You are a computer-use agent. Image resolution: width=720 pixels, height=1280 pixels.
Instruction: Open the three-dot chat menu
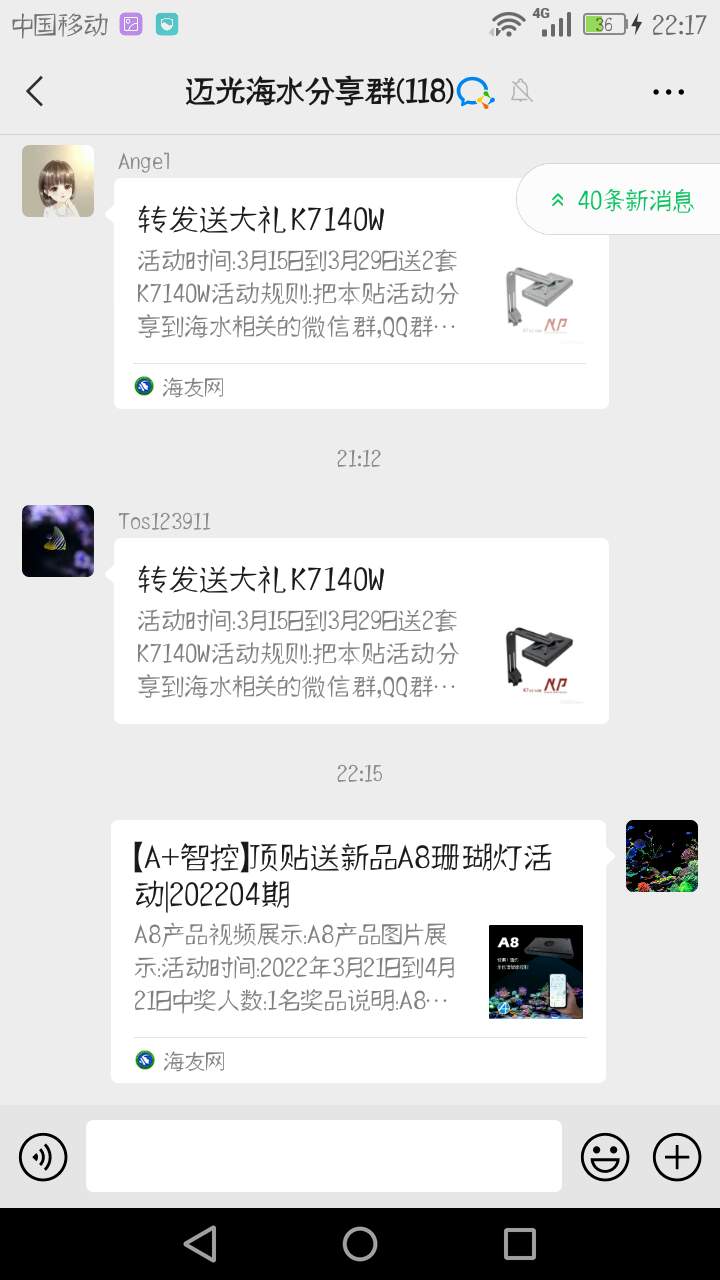[668, 92]
